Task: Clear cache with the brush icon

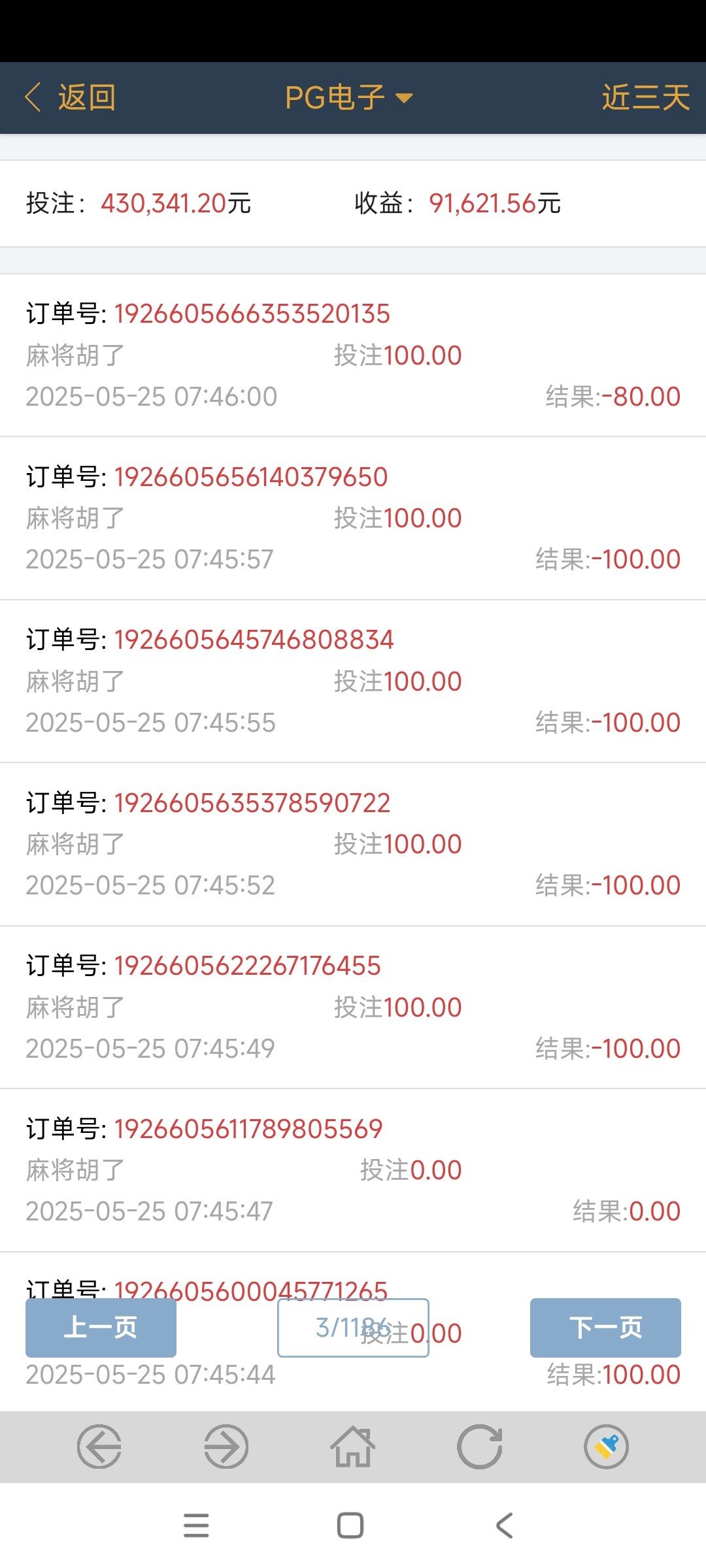Action: coord(607,1446)
